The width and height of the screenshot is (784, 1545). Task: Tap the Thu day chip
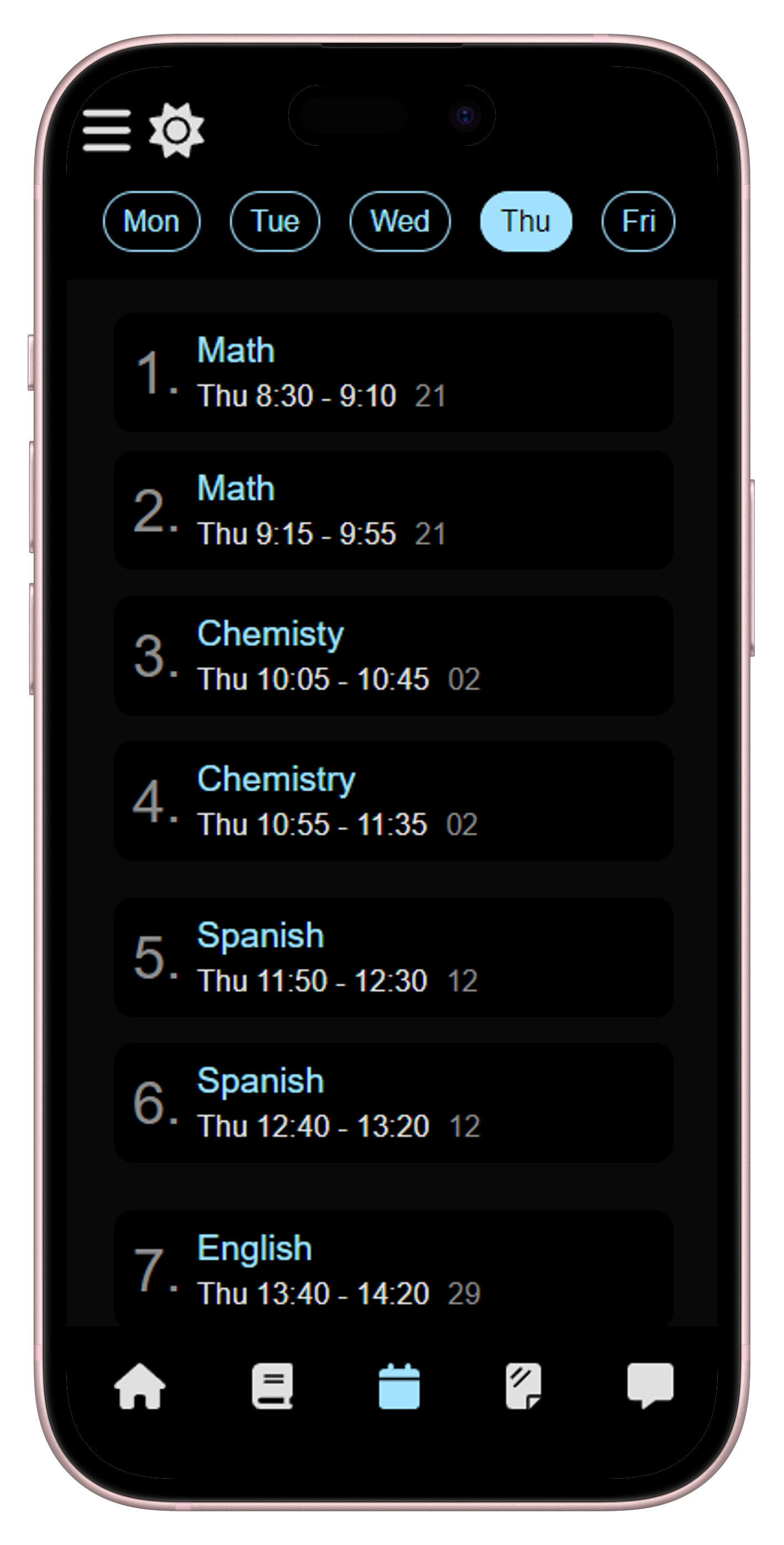[525, 222]
